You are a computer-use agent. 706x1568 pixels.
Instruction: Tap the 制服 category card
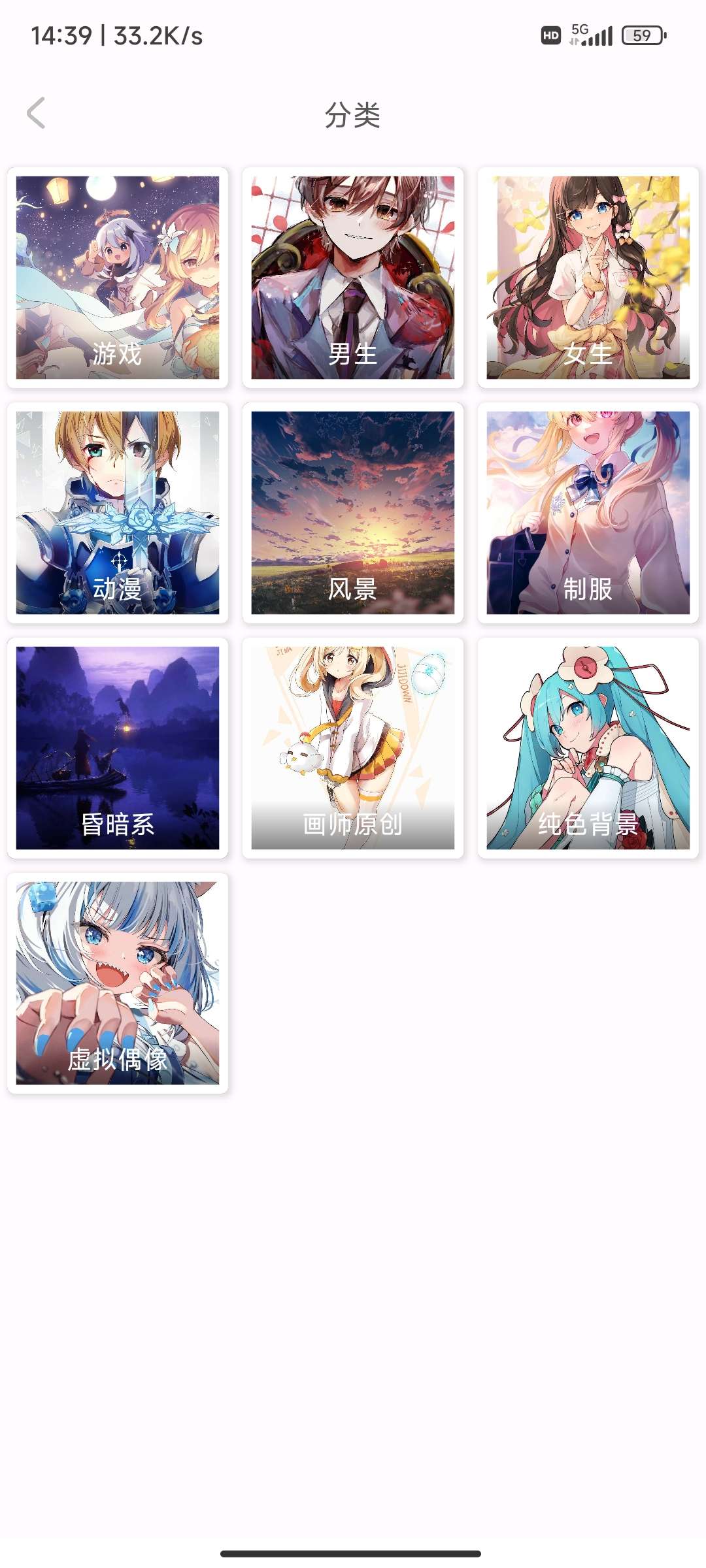tap(588, 513)
